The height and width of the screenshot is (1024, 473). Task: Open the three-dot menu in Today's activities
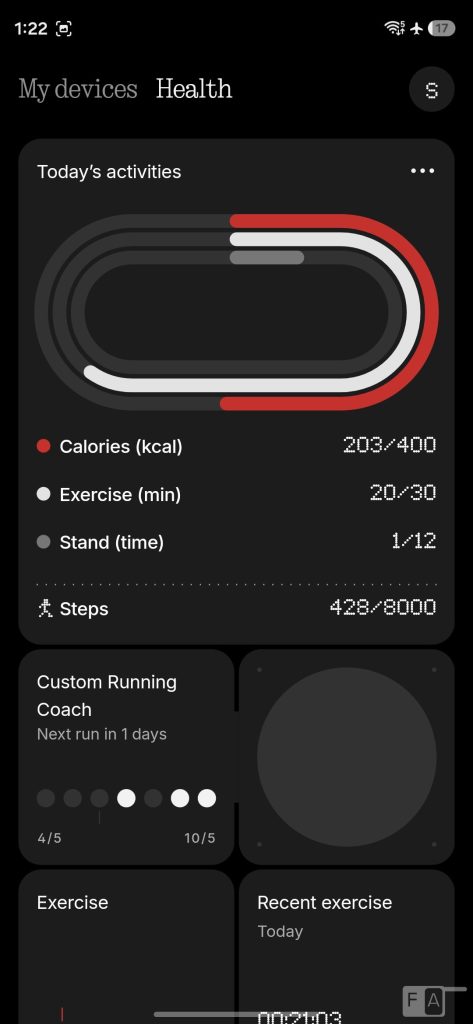click(422, 171)
